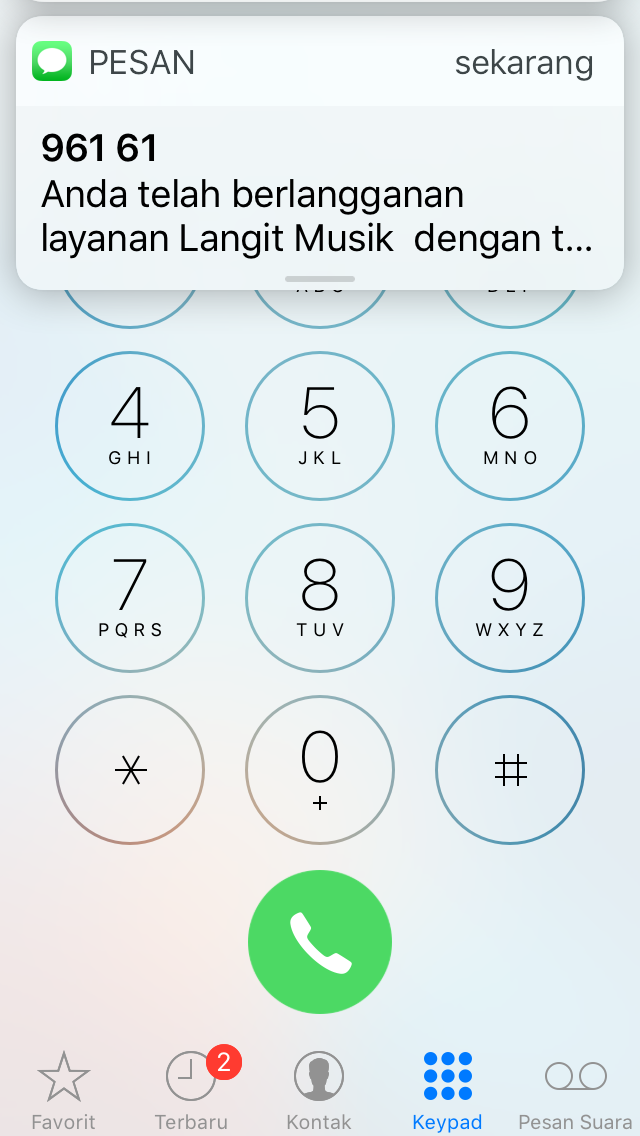The width and height of the screenshot is (640, 1136).
Task: Start the call with the green phone button
Action: coord(320,942)
